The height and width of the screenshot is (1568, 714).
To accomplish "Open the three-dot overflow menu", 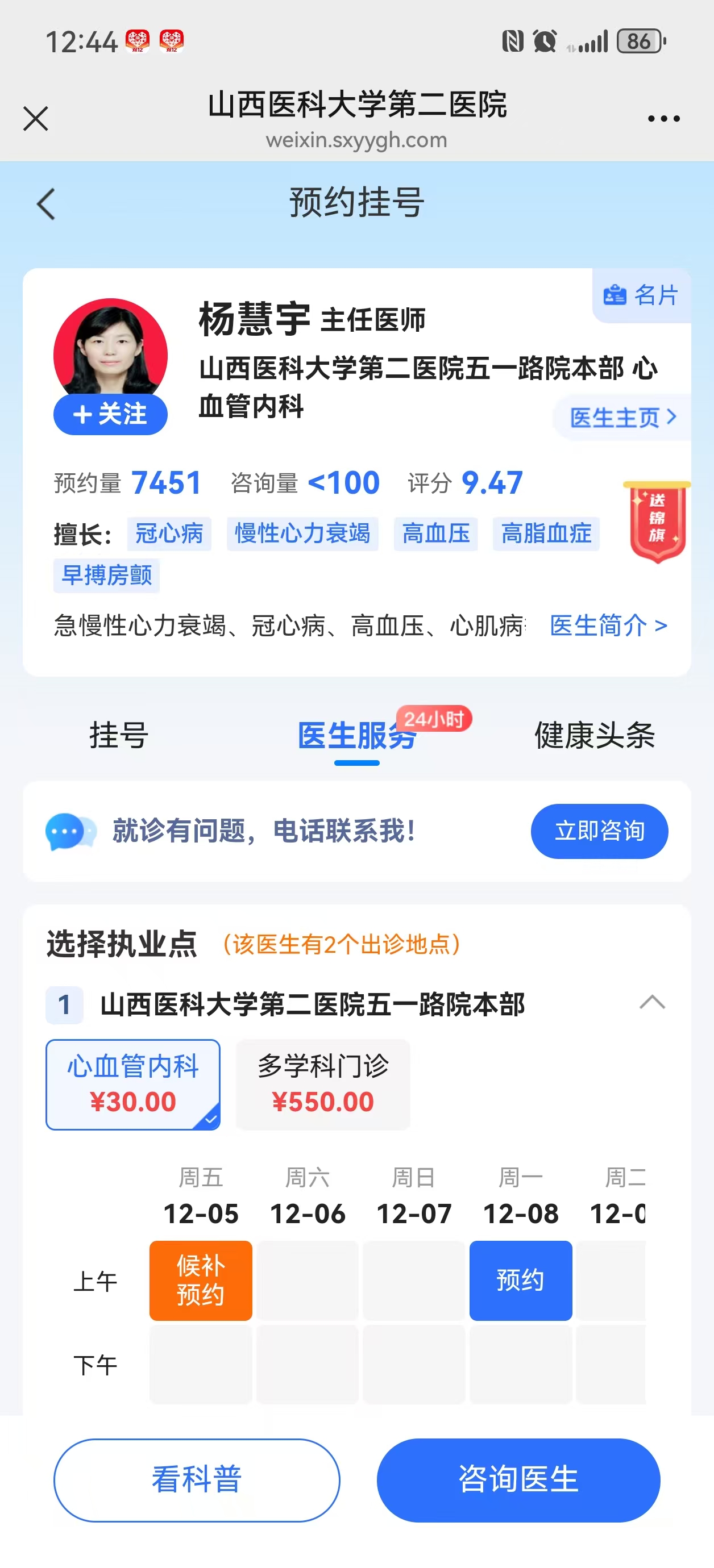I will pos(663,119).
